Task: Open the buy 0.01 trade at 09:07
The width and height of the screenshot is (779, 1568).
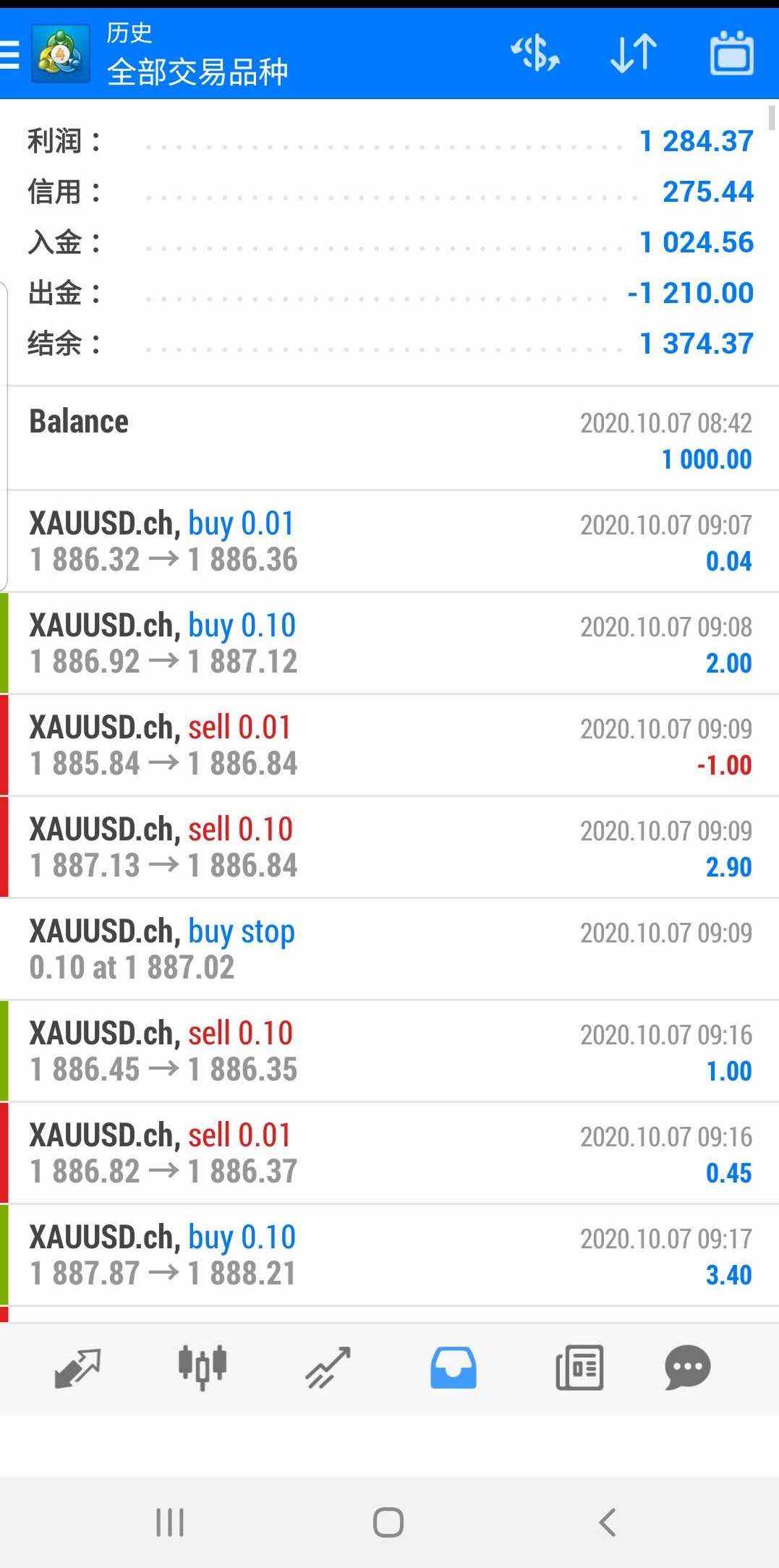Action: coord(391,541)
